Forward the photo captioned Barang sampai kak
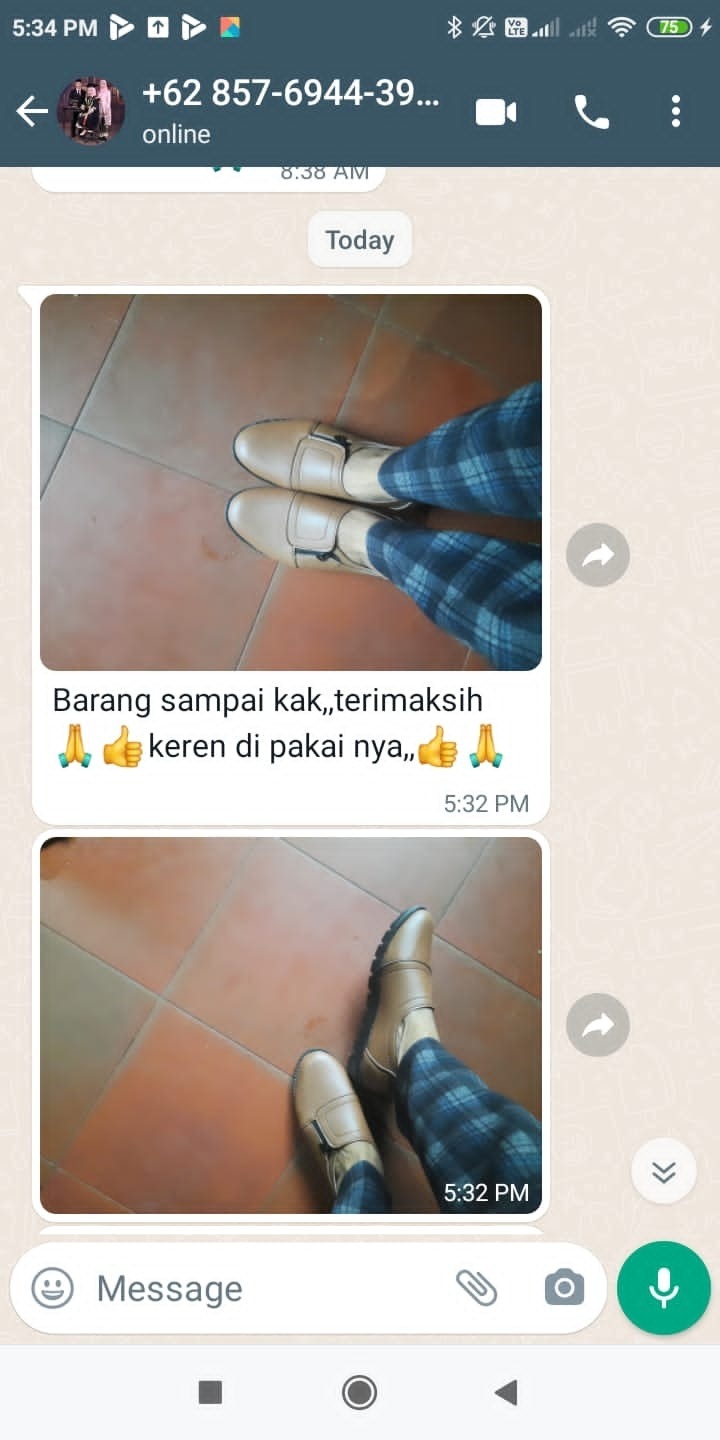 598,554
